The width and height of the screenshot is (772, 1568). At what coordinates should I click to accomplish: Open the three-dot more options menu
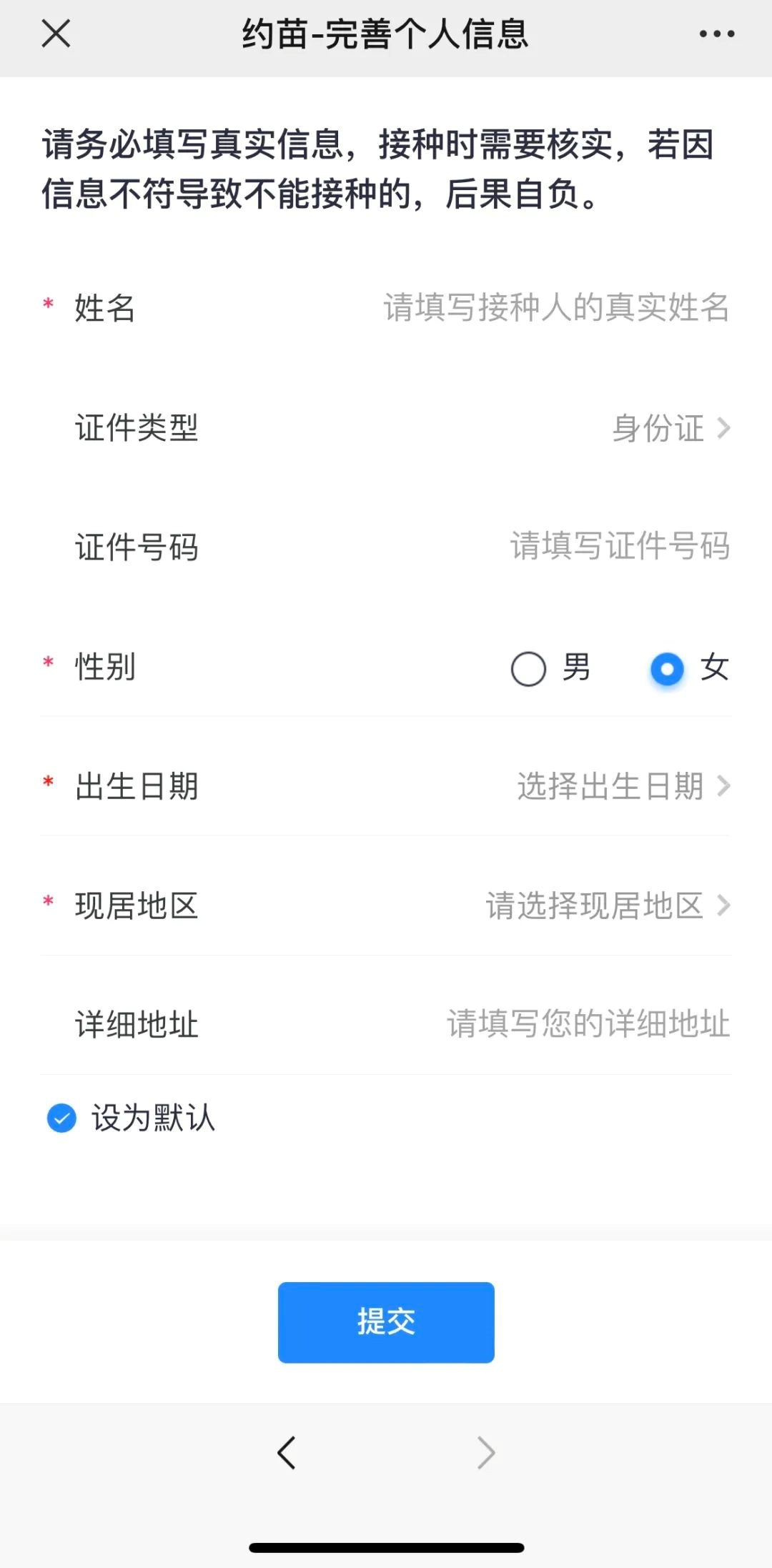tap(716, 34)
